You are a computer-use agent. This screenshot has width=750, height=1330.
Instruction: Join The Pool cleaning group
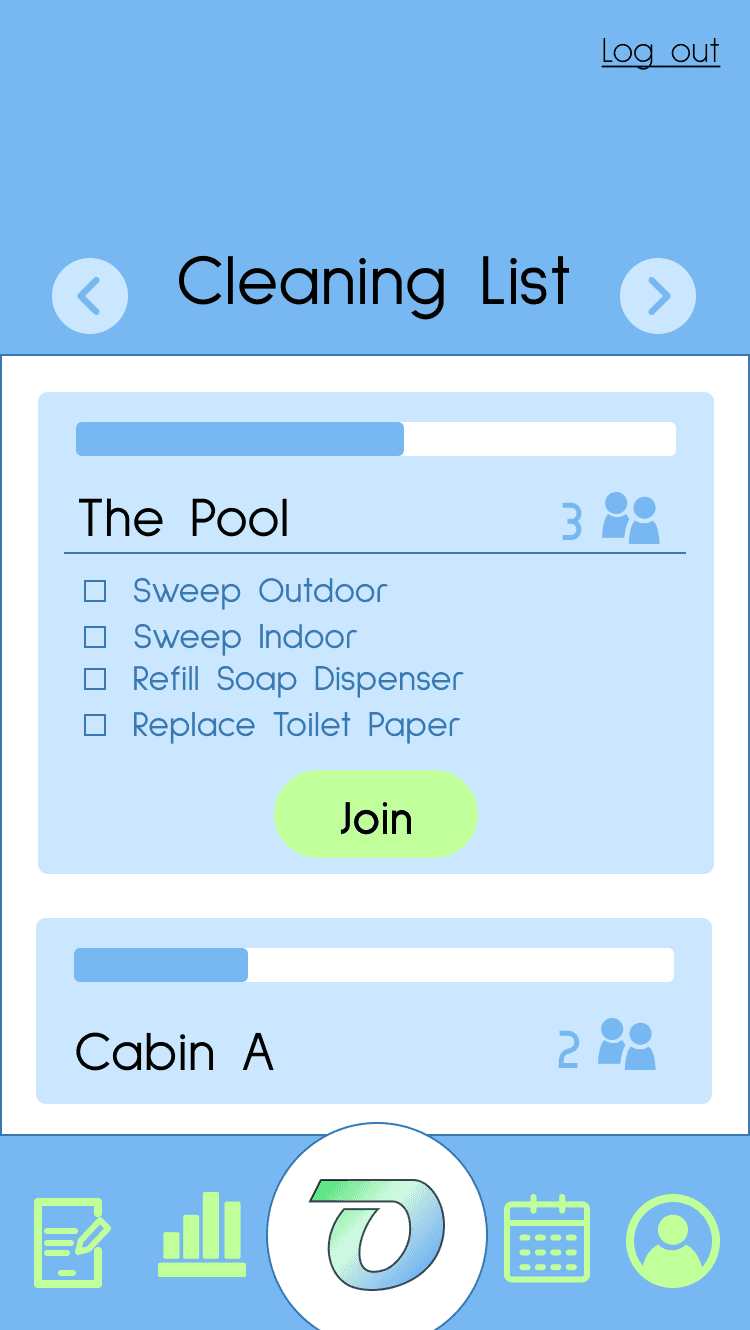376,813
